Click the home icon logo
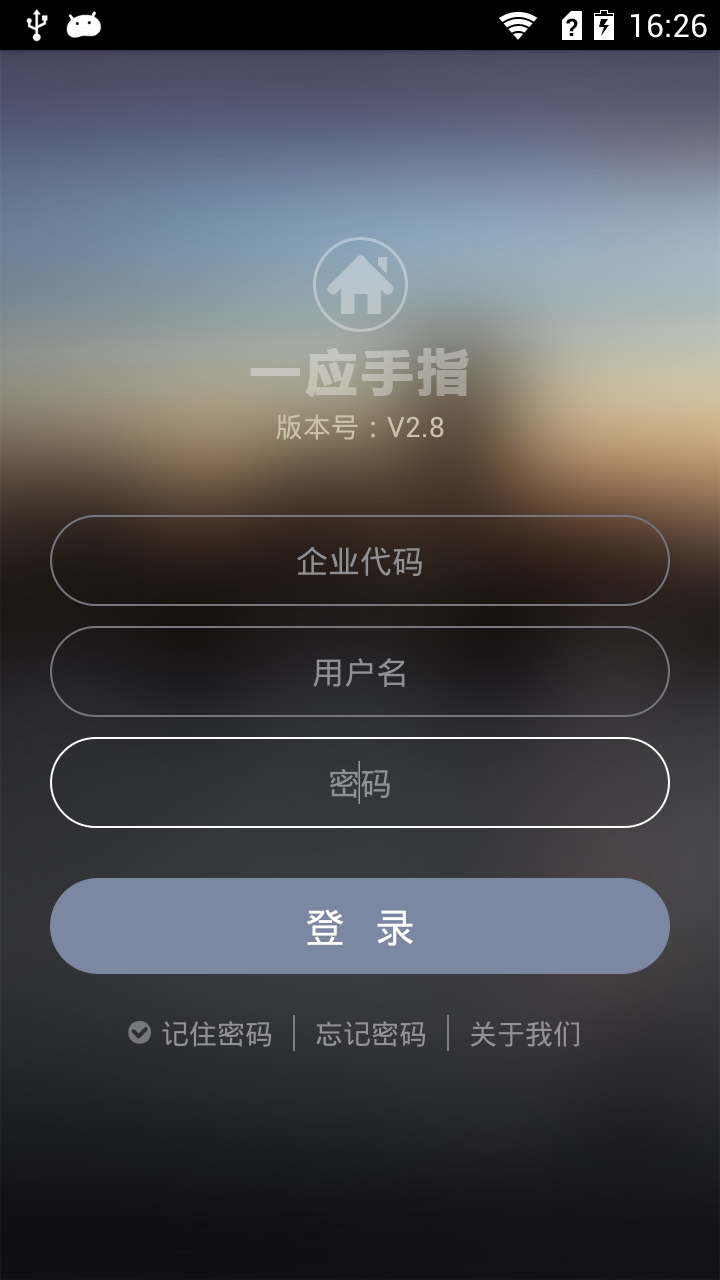This screenshot has width=720, height=1280. pyautogui.click(x=360, y=284)
